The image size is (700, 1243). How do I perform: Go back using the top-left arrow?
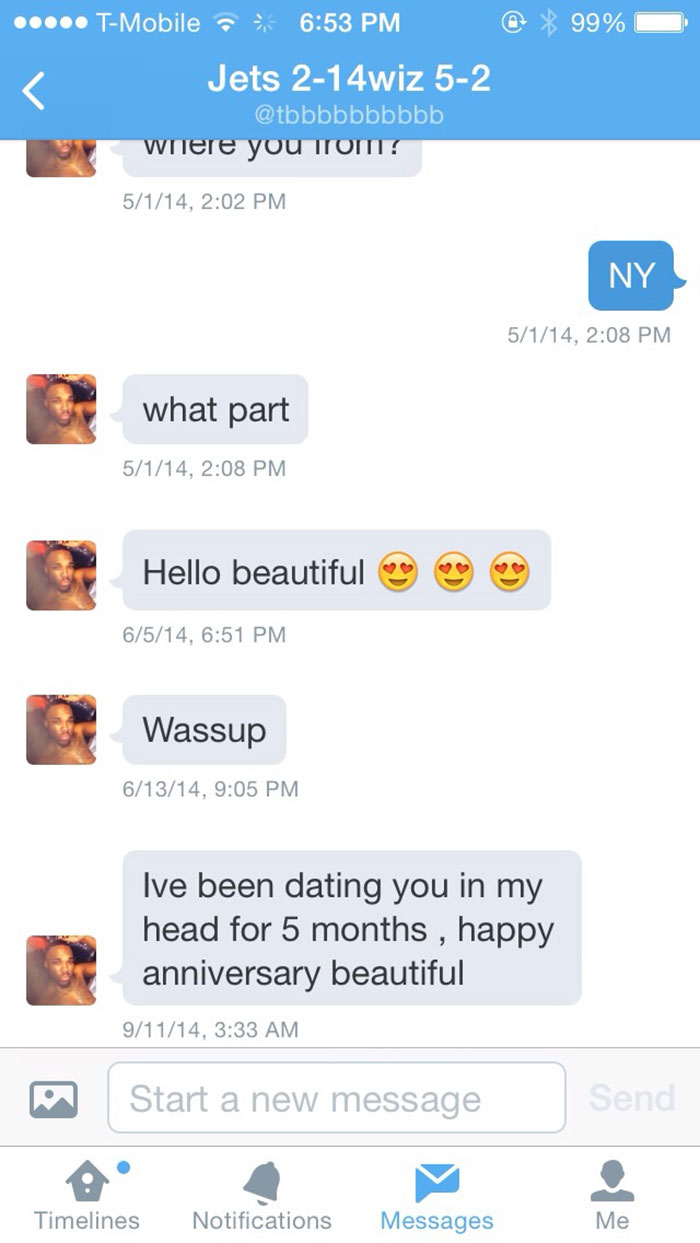(34, 91)
